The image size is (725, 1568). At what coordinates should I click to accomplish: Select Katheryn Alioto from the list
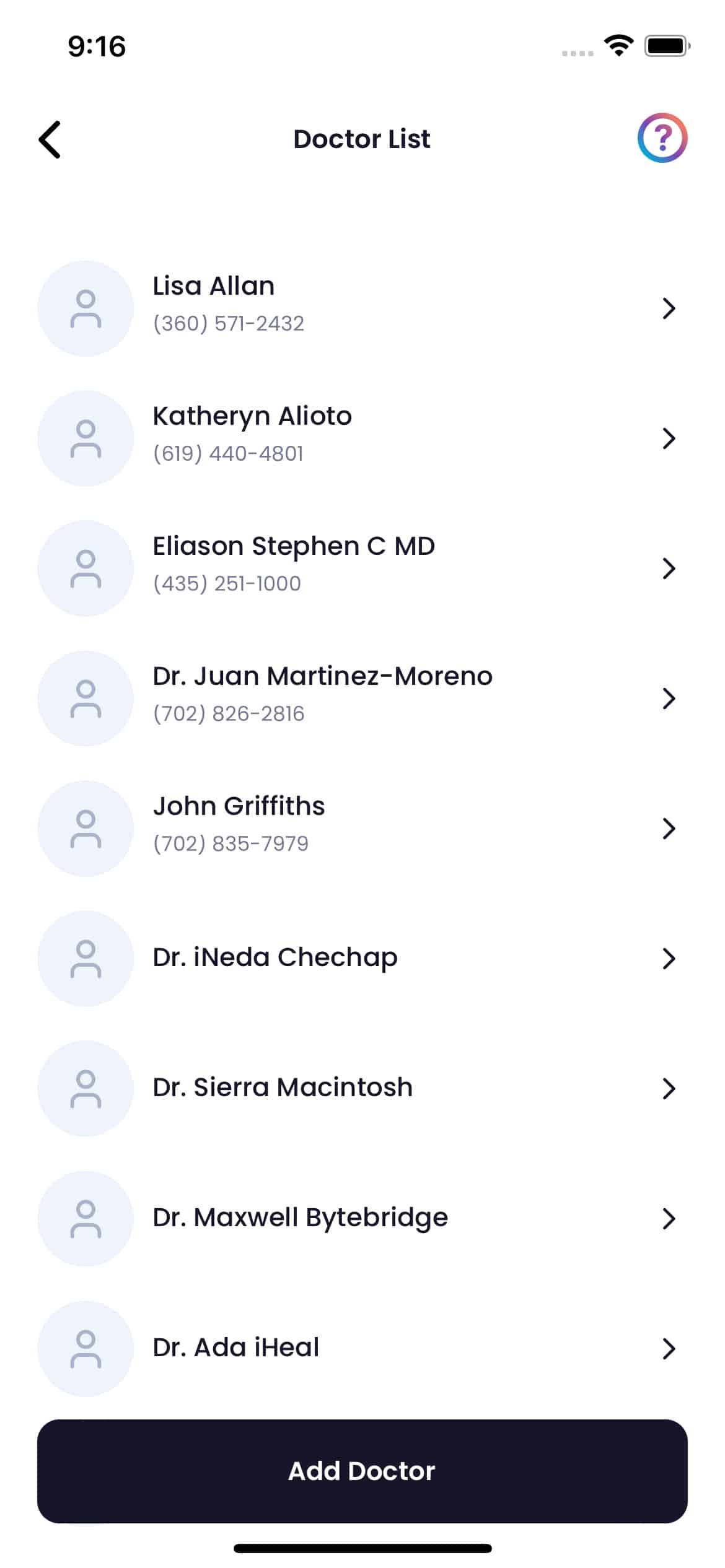(252, 416)
